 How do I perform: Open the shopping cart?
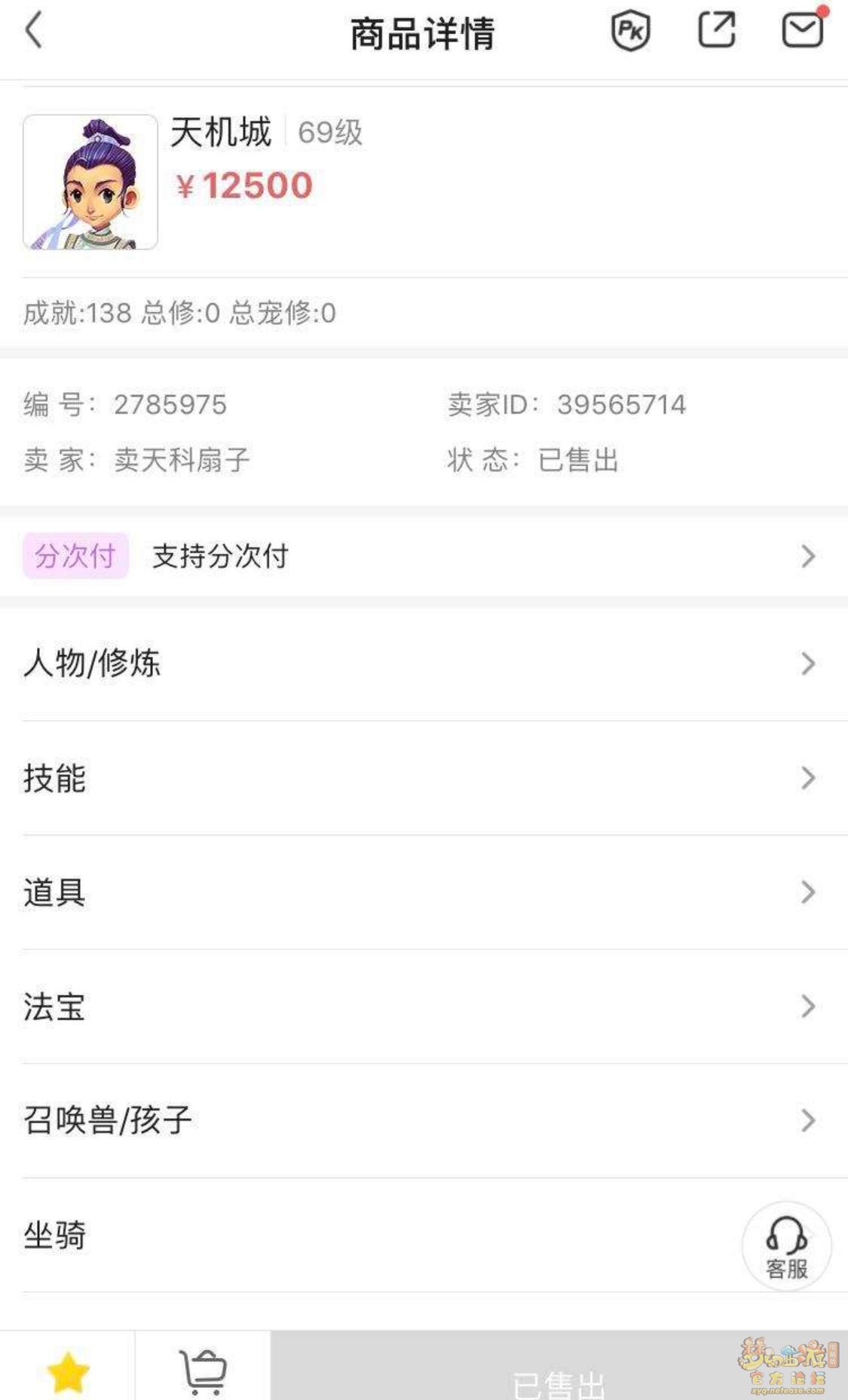pyautogui.click(x=203, y=1371)
